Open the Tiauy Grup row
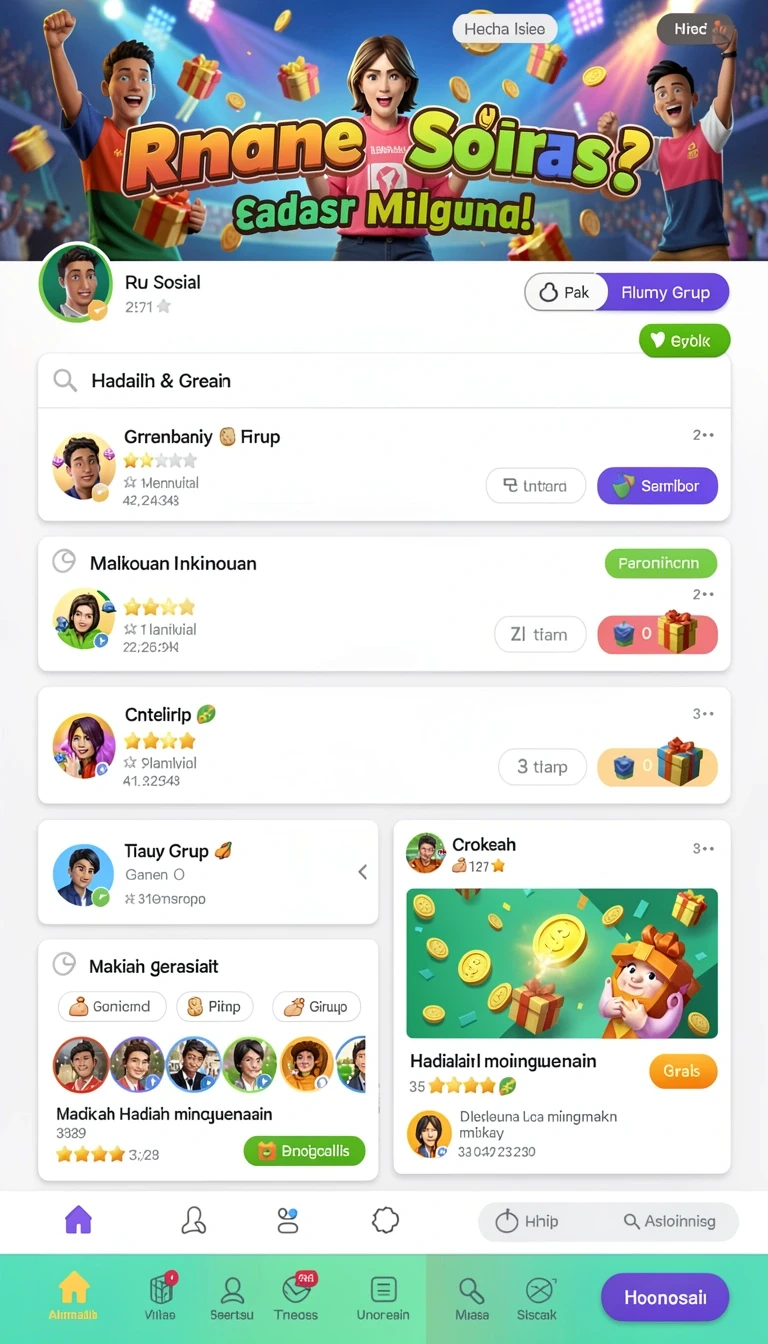Image resolution: width=768 pixels, height=1344 pixels. pyautogui.click(x=208, y=872)
